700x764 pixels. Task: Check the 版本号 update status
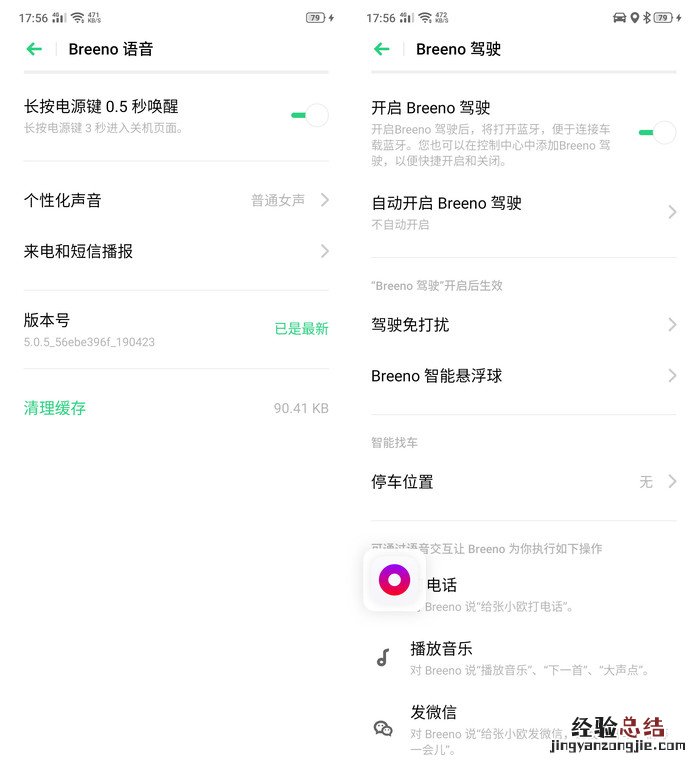click(x=301, y=328)
